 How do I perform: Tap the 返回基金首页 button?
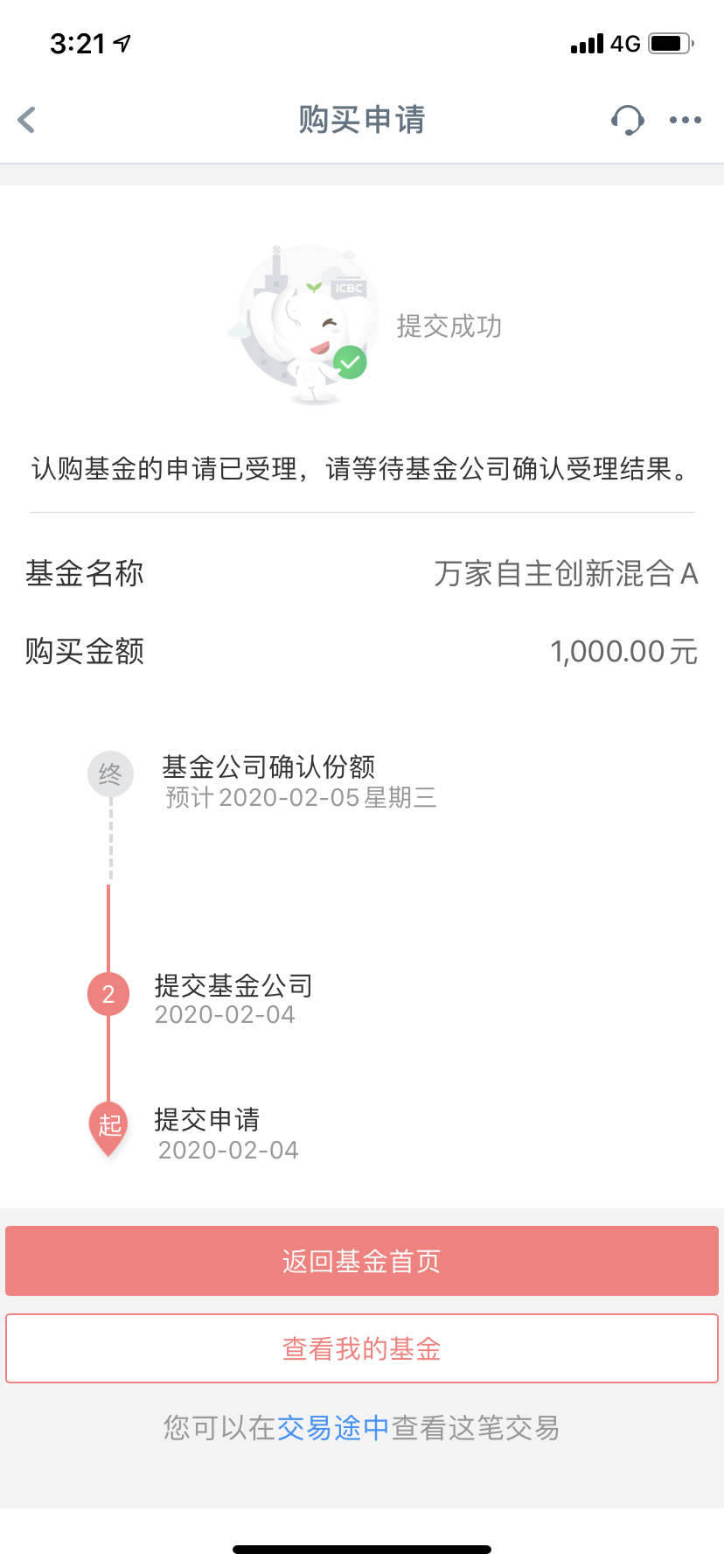click(x=361, y=1260)
